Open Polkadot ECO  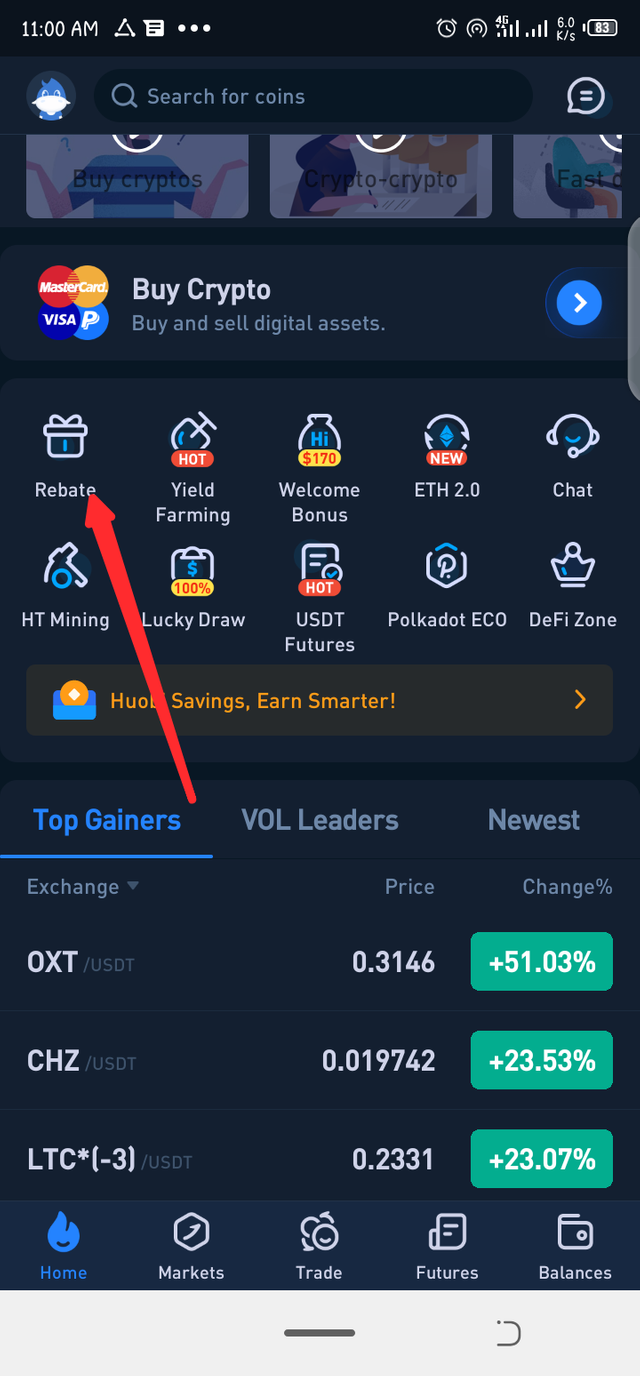[x=447, y=585]
